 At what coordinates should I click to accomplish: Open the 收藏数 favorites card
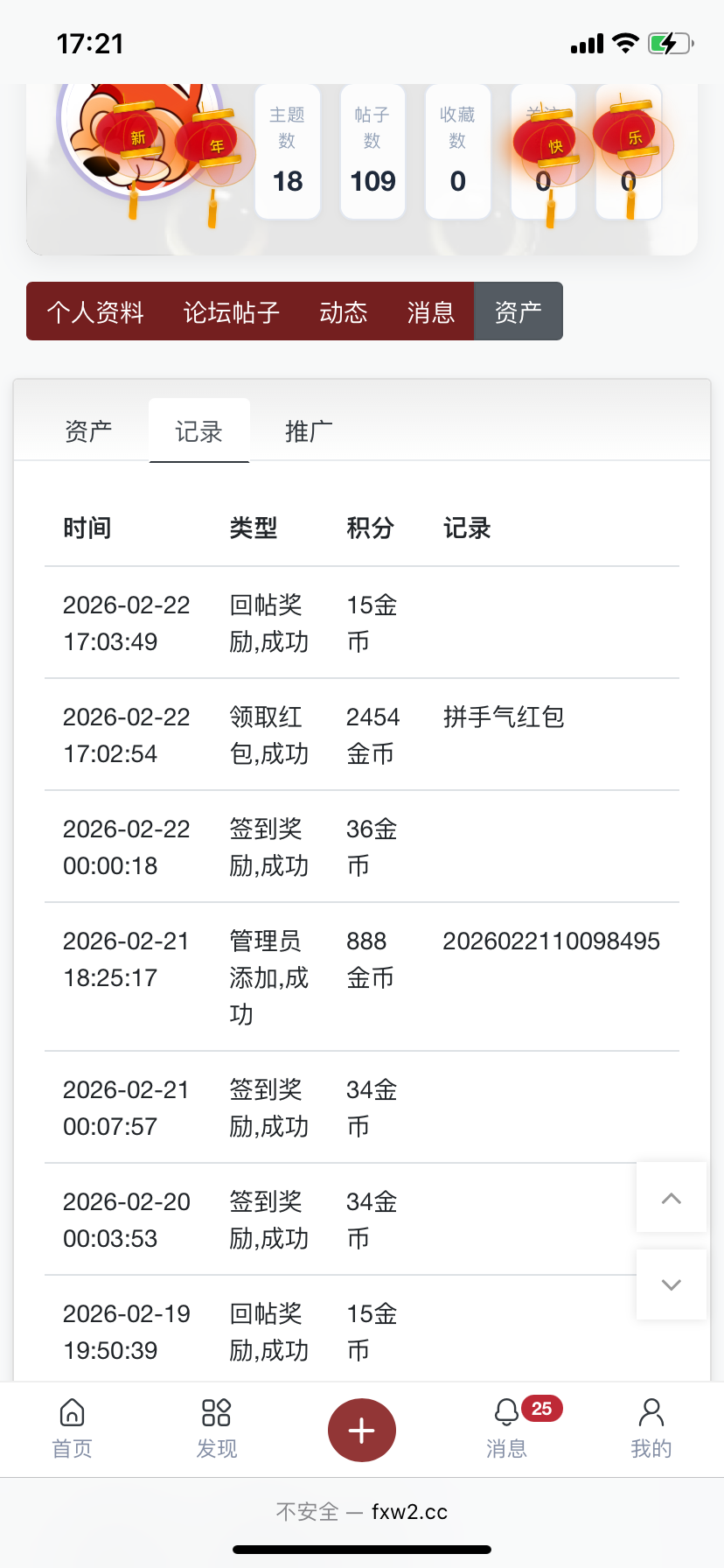click(457, 151)
